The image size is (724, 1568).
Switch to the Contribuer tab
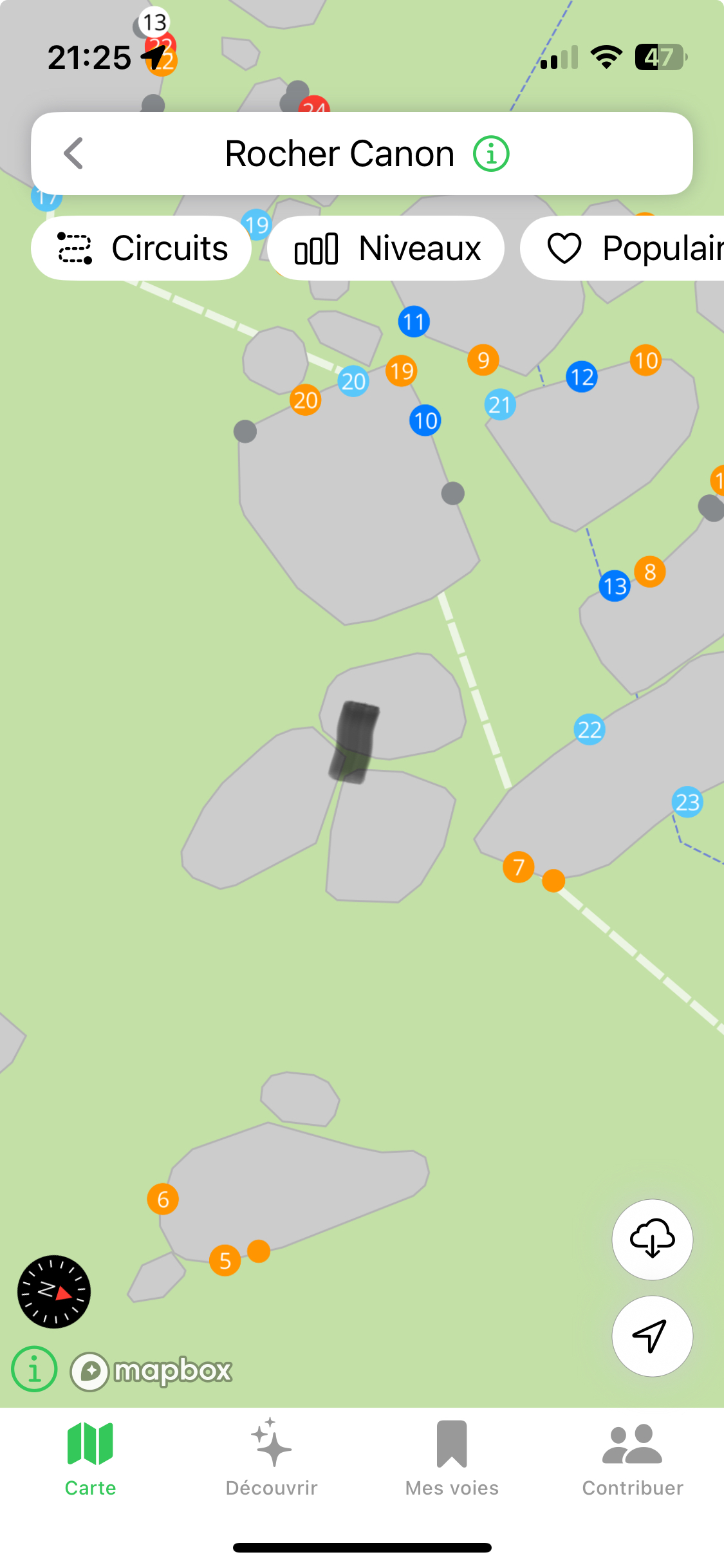633,1459
